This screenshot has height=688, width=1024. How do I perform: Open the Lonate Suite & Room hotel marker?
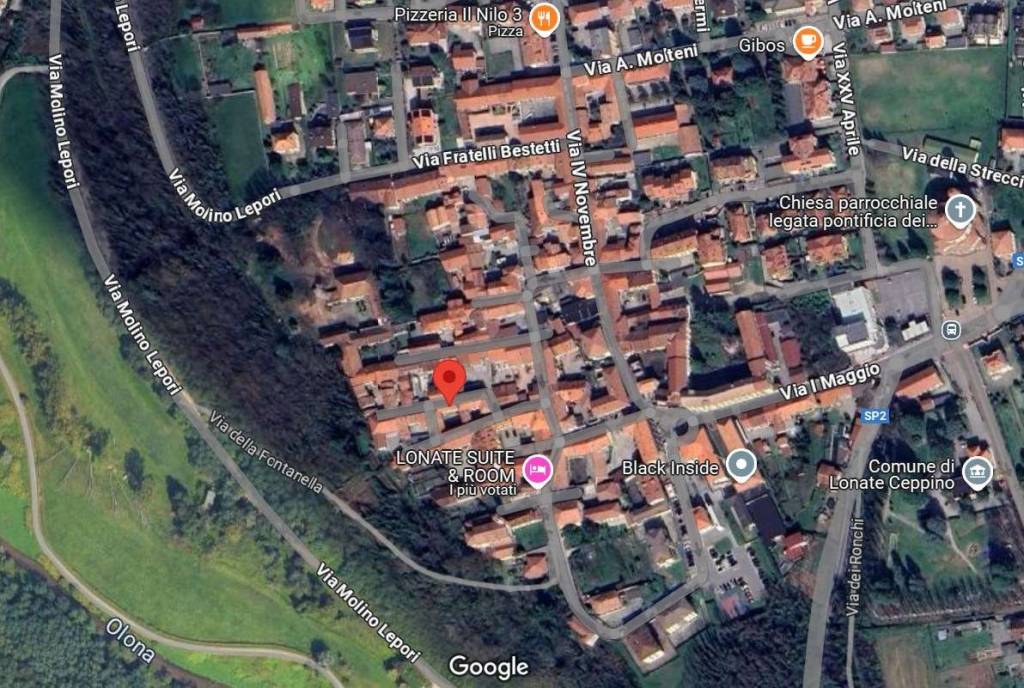coord(538,469)
